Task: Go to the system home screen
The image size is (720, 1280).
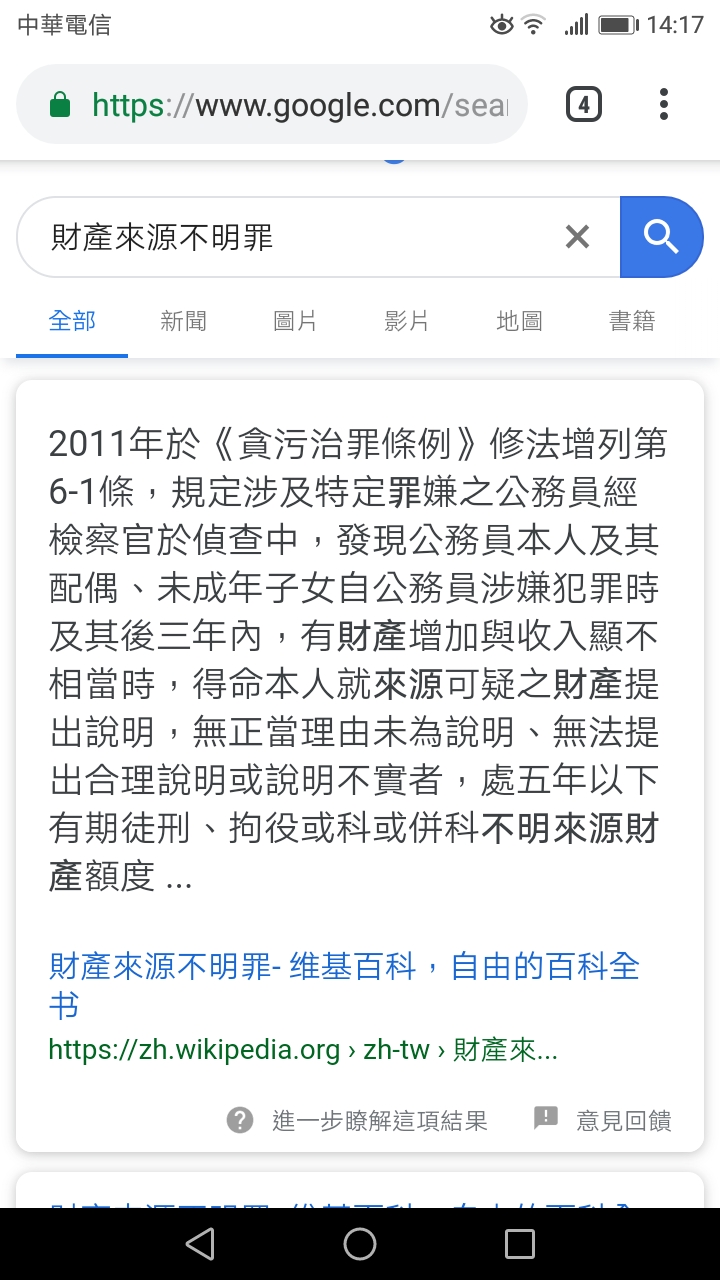Action: (x=360, y=1244)
